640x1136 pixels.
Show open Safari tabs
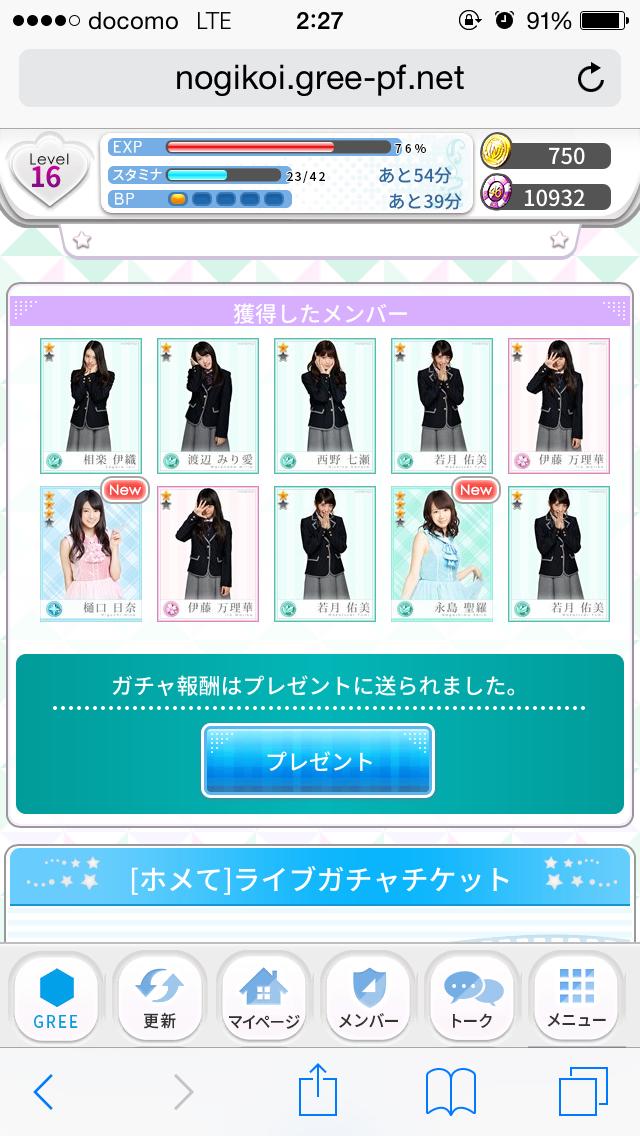[x=583, y=1092]
